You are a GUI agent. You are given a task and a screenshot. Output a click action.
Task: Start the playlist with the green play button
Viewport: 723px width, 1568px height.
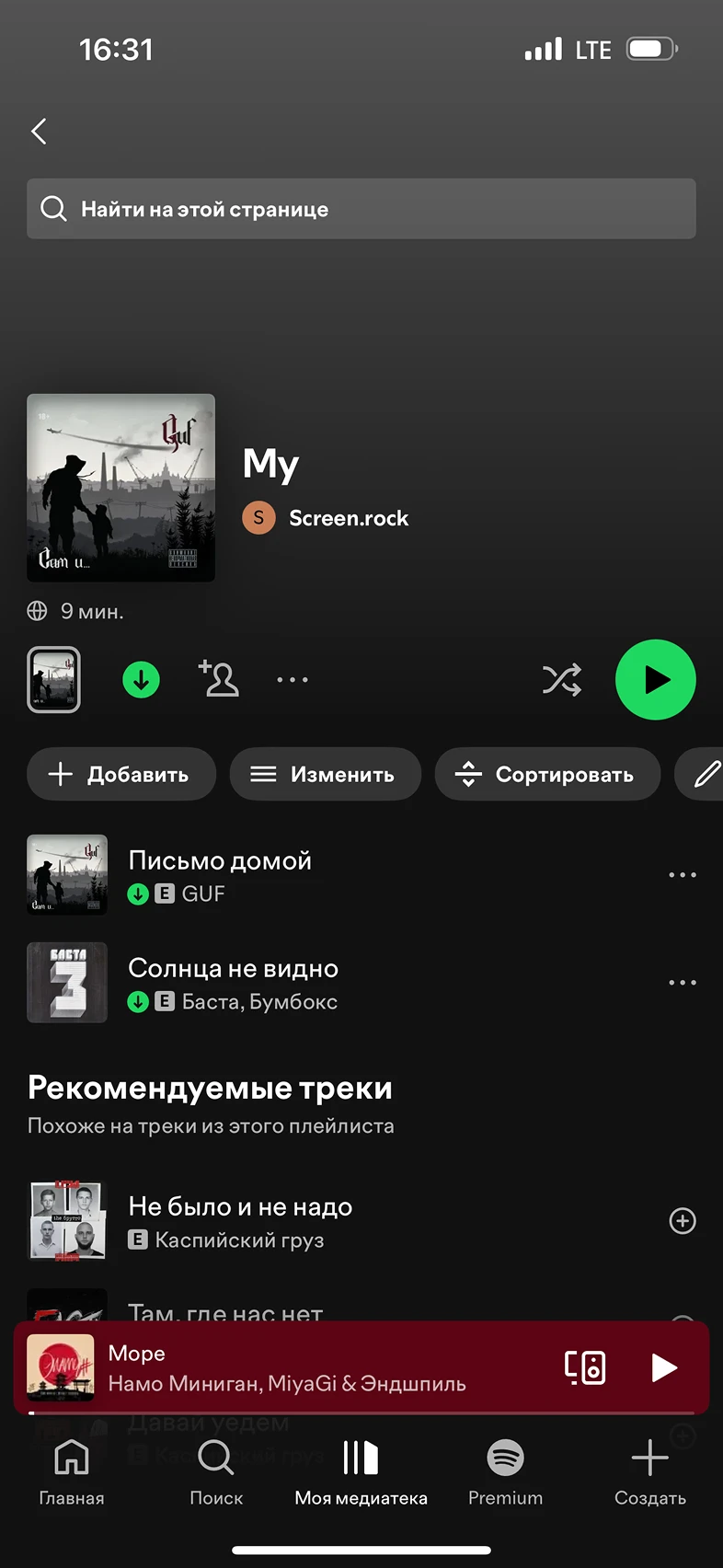click(x=655, y=680)
